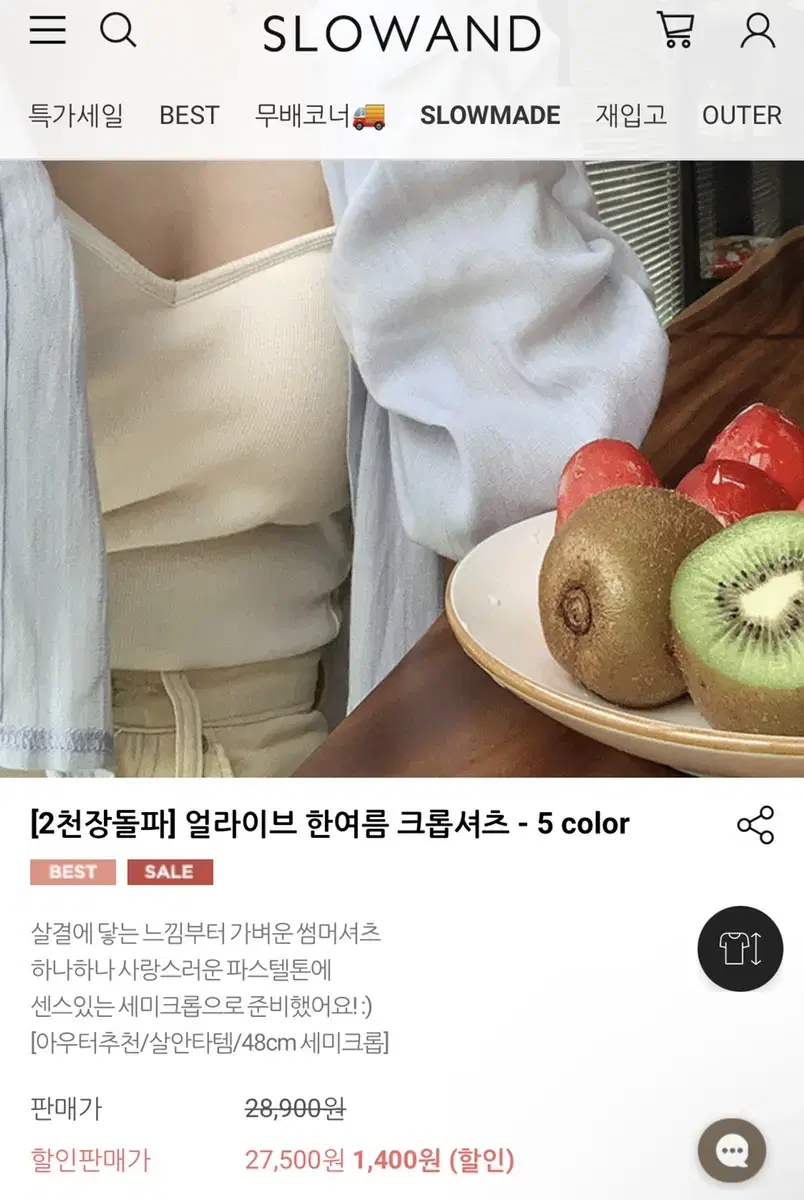Click the SALE badge label
This screenshot has width=804, height=1200.
point(170,871)
